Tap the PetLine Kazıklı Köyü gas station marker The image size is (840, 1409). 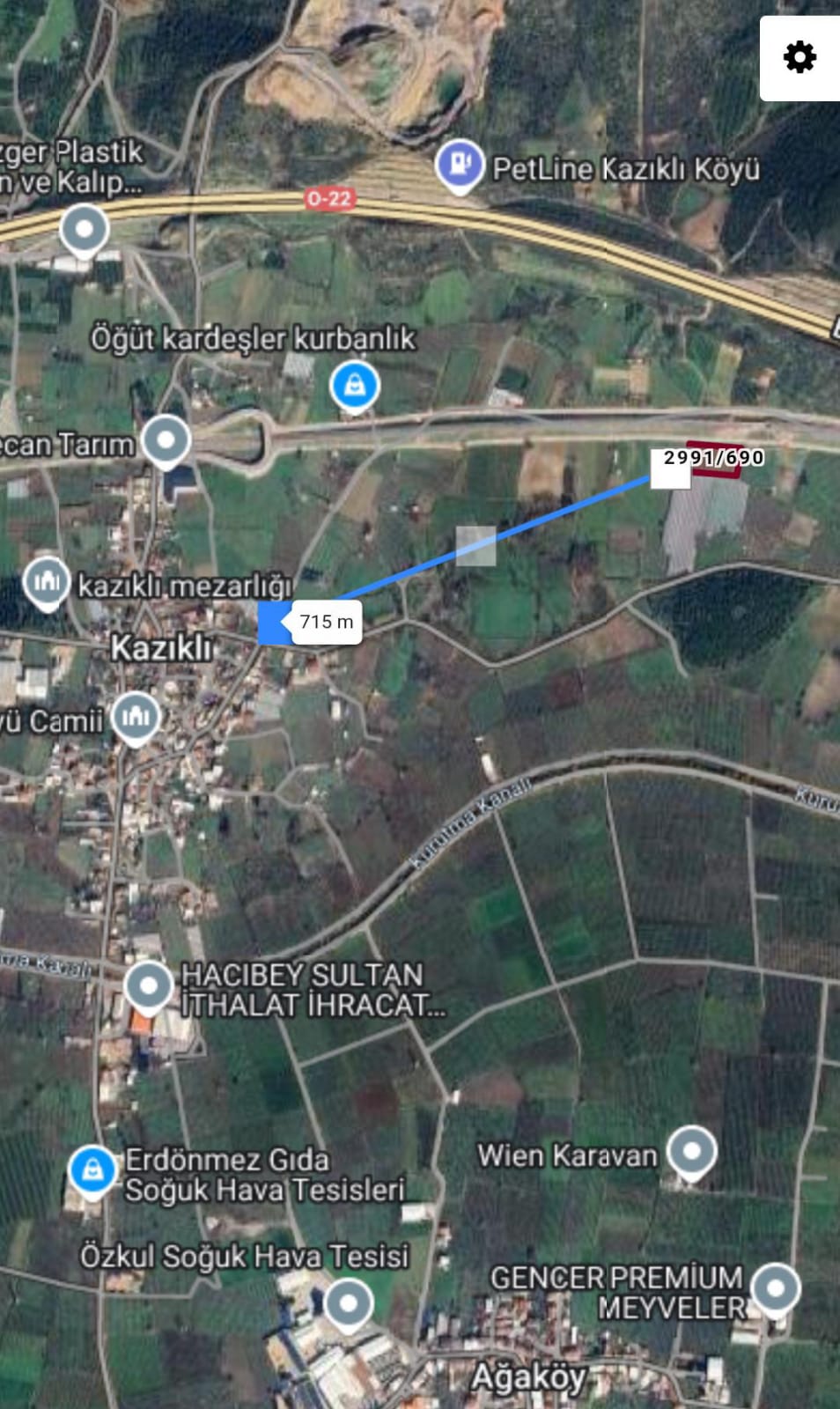point(460,165)
